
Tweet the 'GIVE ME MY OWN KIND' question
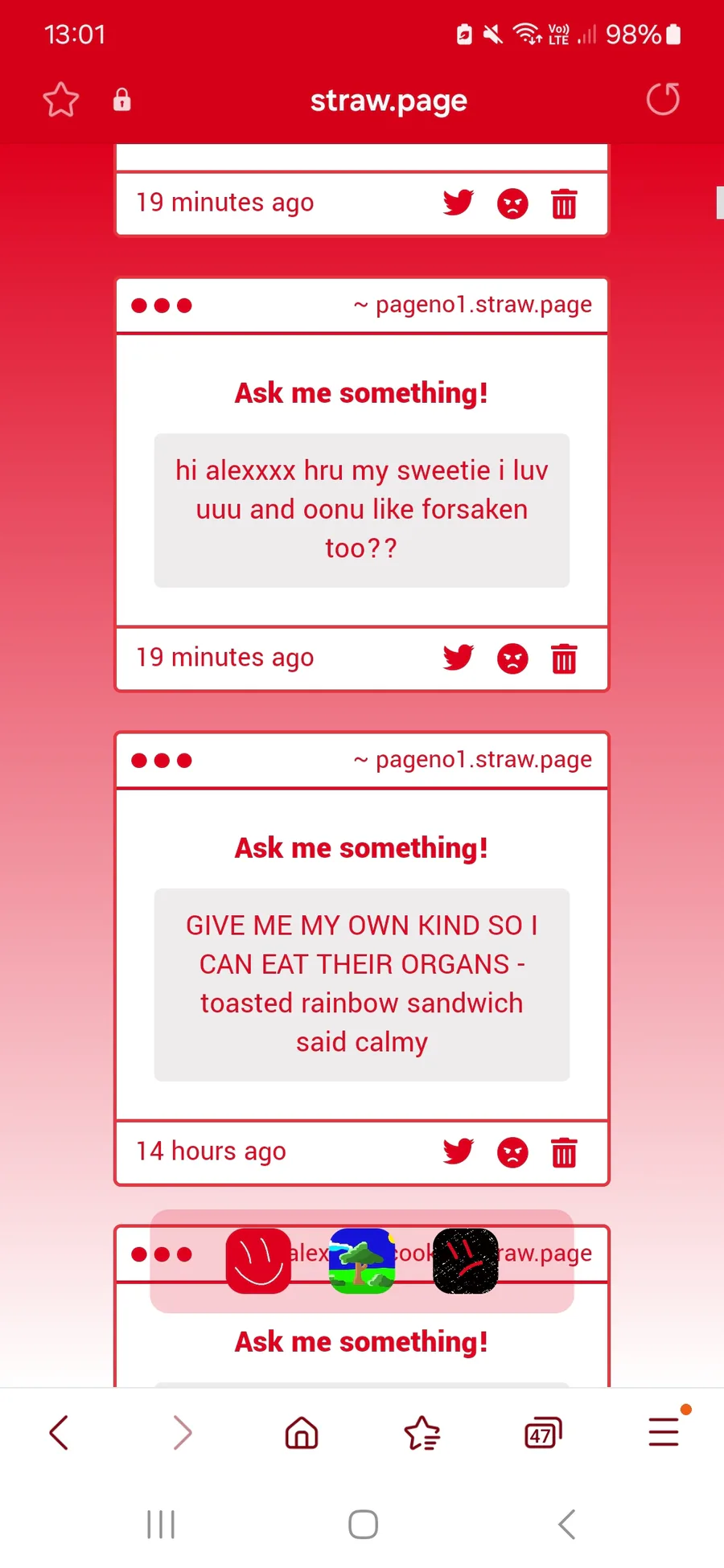click(459, 1151)
